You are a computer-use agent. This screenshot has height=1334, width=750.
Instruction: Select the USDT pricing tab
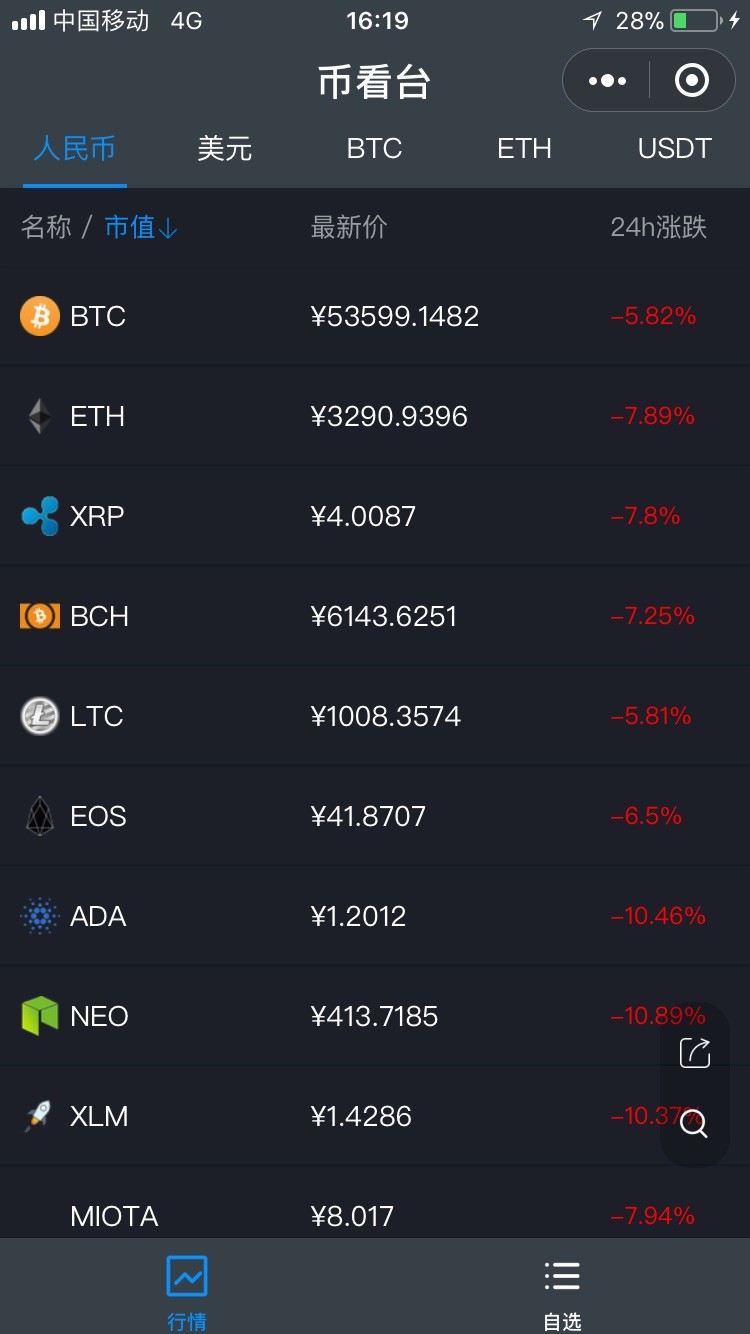pos(675,149)
